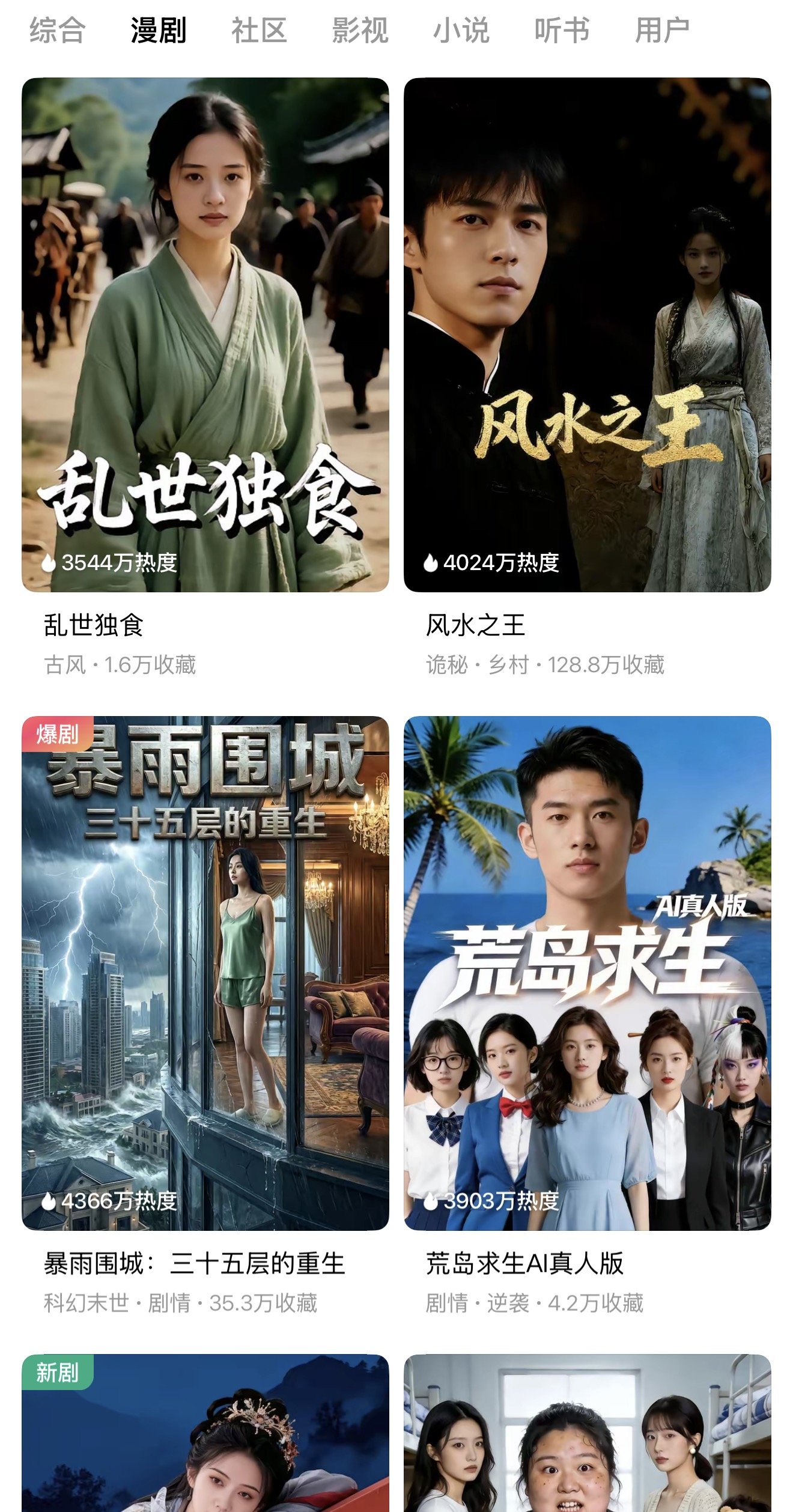View 暴雨围城：三十五层的重生 drama
The width and height of the screenshot is (793, 1512).
(x=205, y=973)
